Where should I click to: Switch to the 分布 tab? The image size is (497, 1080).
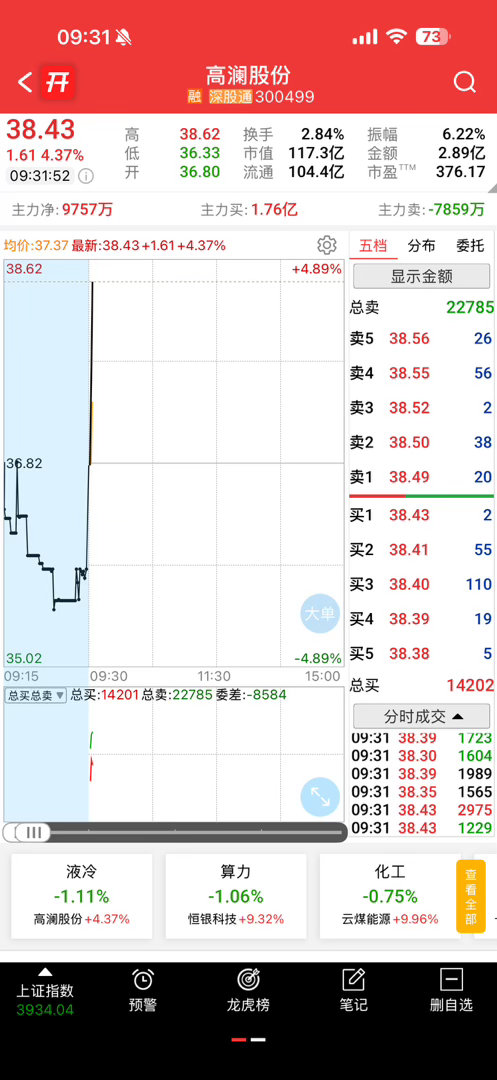[421, 246]
